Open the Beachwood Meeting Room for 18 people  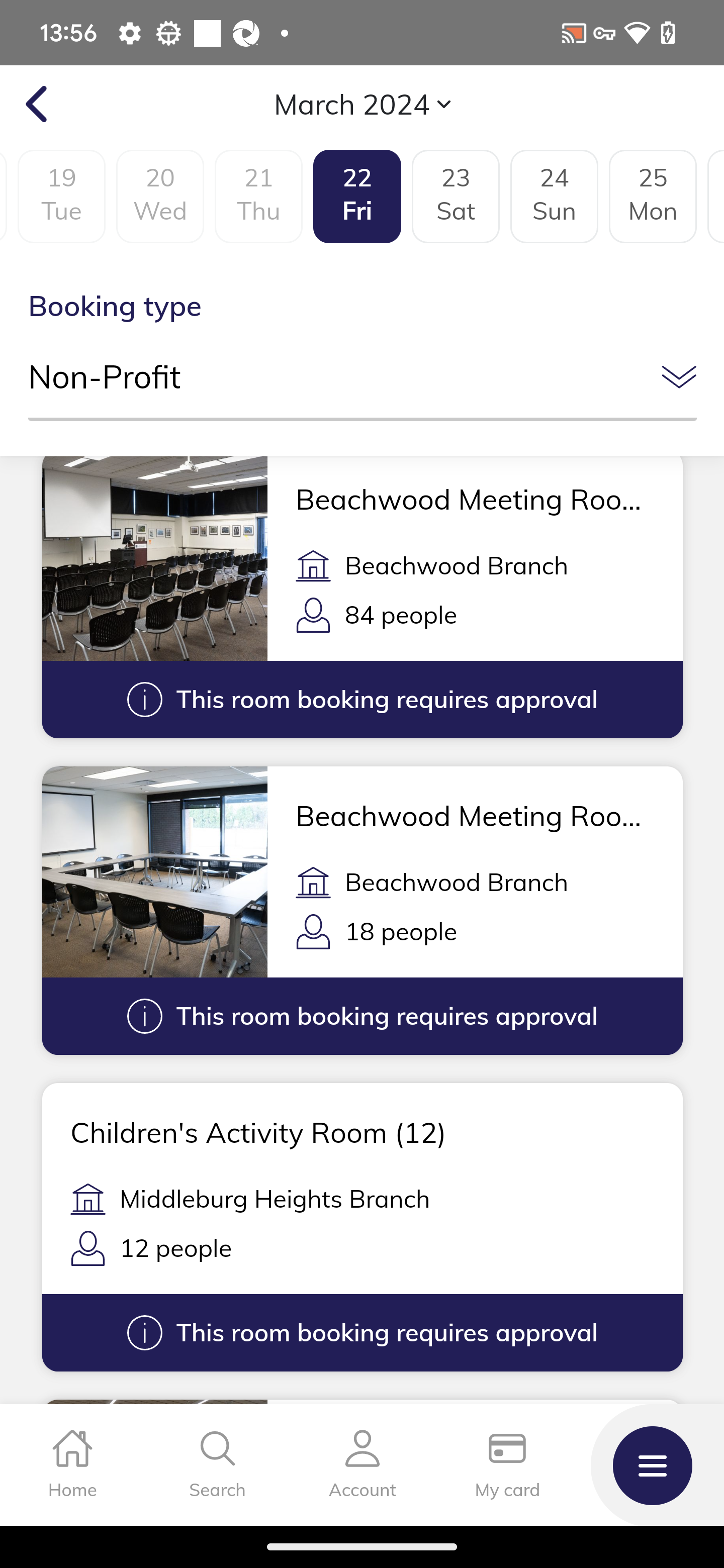pyautogui.click(x=363, y=910)
